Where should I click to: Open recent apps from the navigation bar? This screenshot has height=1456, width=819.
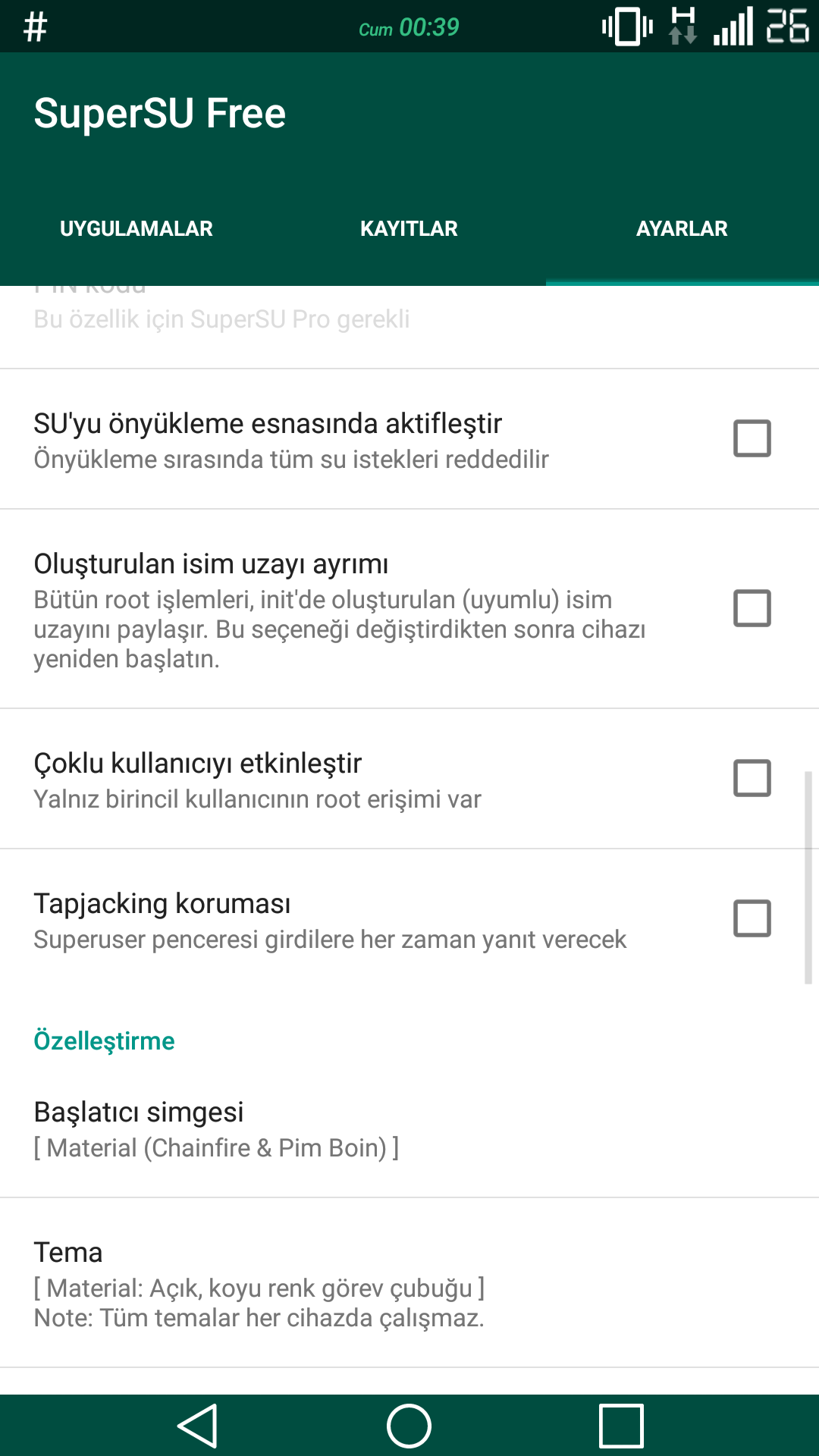(x=621, y=1426)
